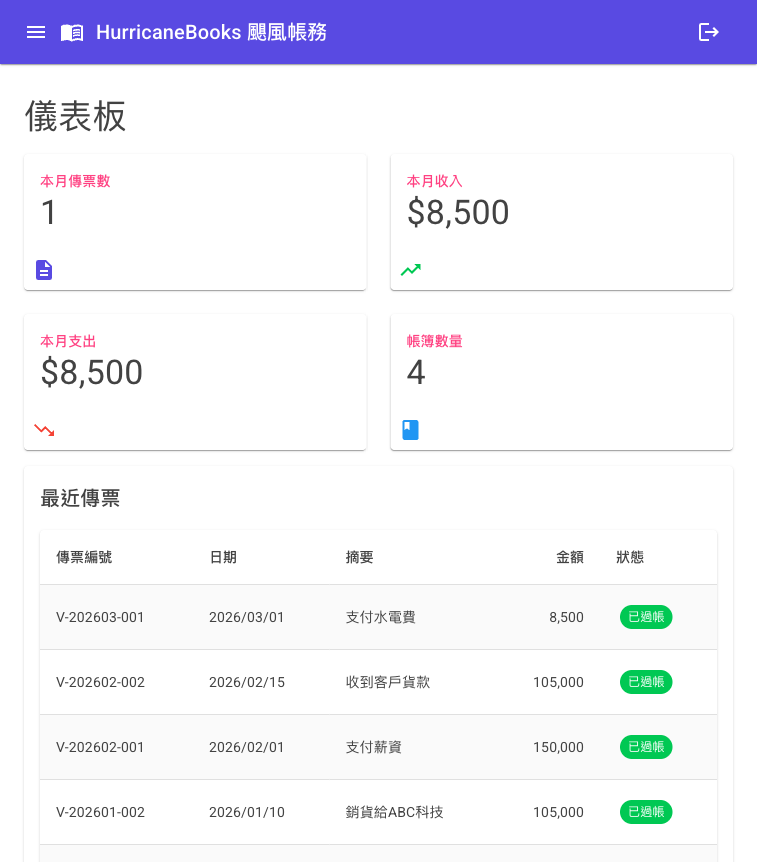Click the green trending-up icon on 本月收入 card
Screen dimensions: 757x862
(410, 270)
